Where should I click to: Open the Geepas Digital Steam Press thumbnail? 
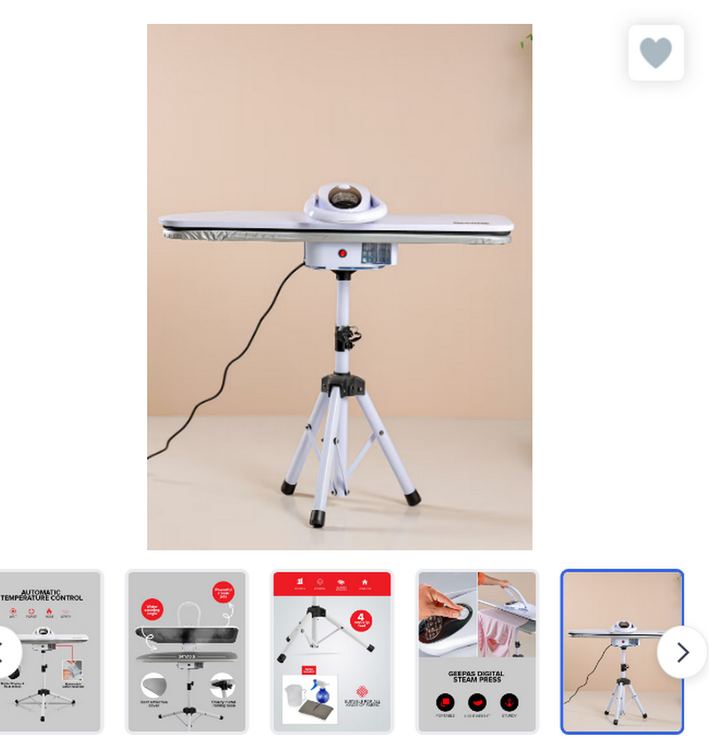[x=477, y=652]
